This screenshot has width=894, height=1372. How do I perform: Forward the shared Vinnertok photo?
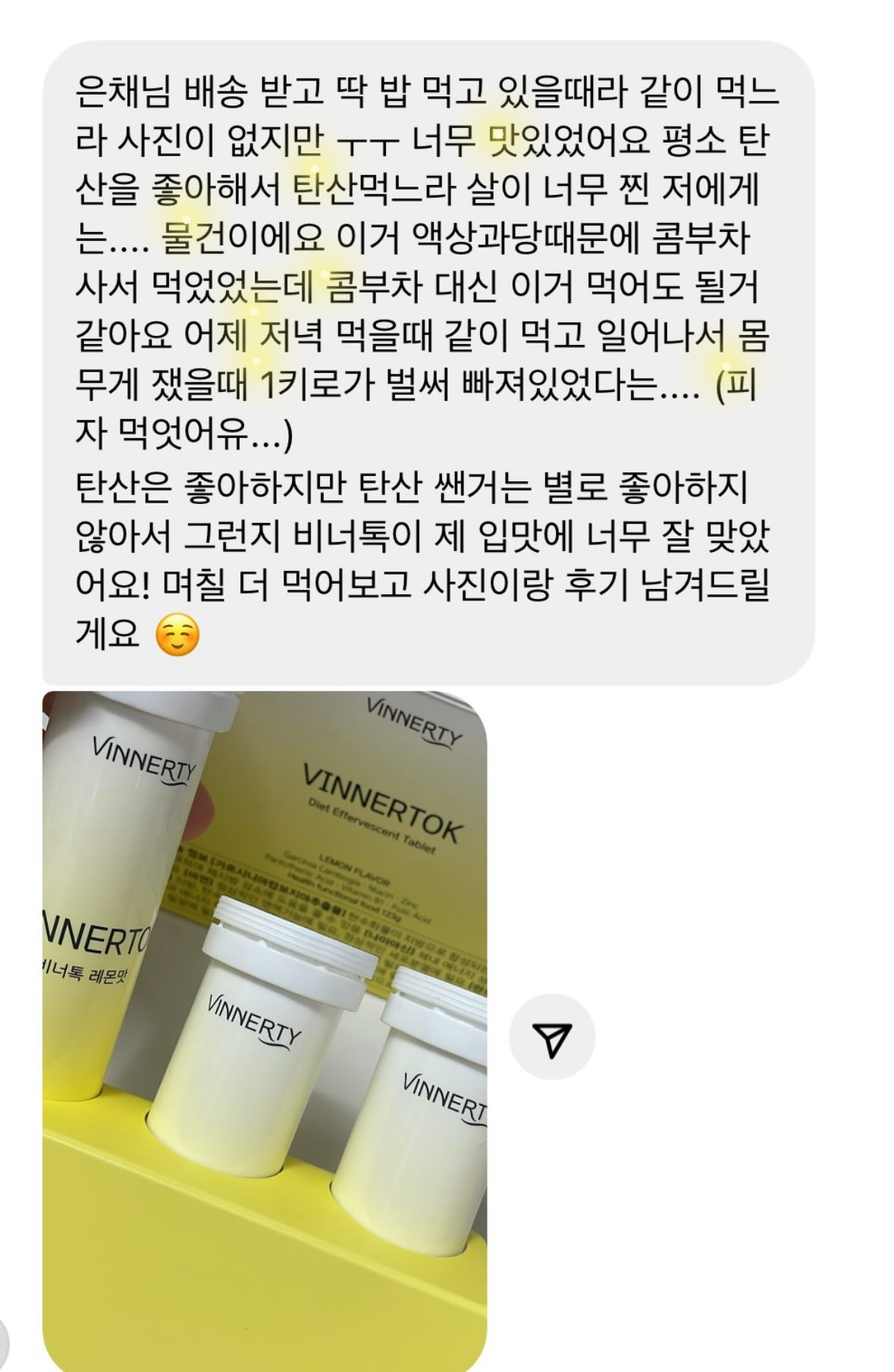coord(551,1037)
